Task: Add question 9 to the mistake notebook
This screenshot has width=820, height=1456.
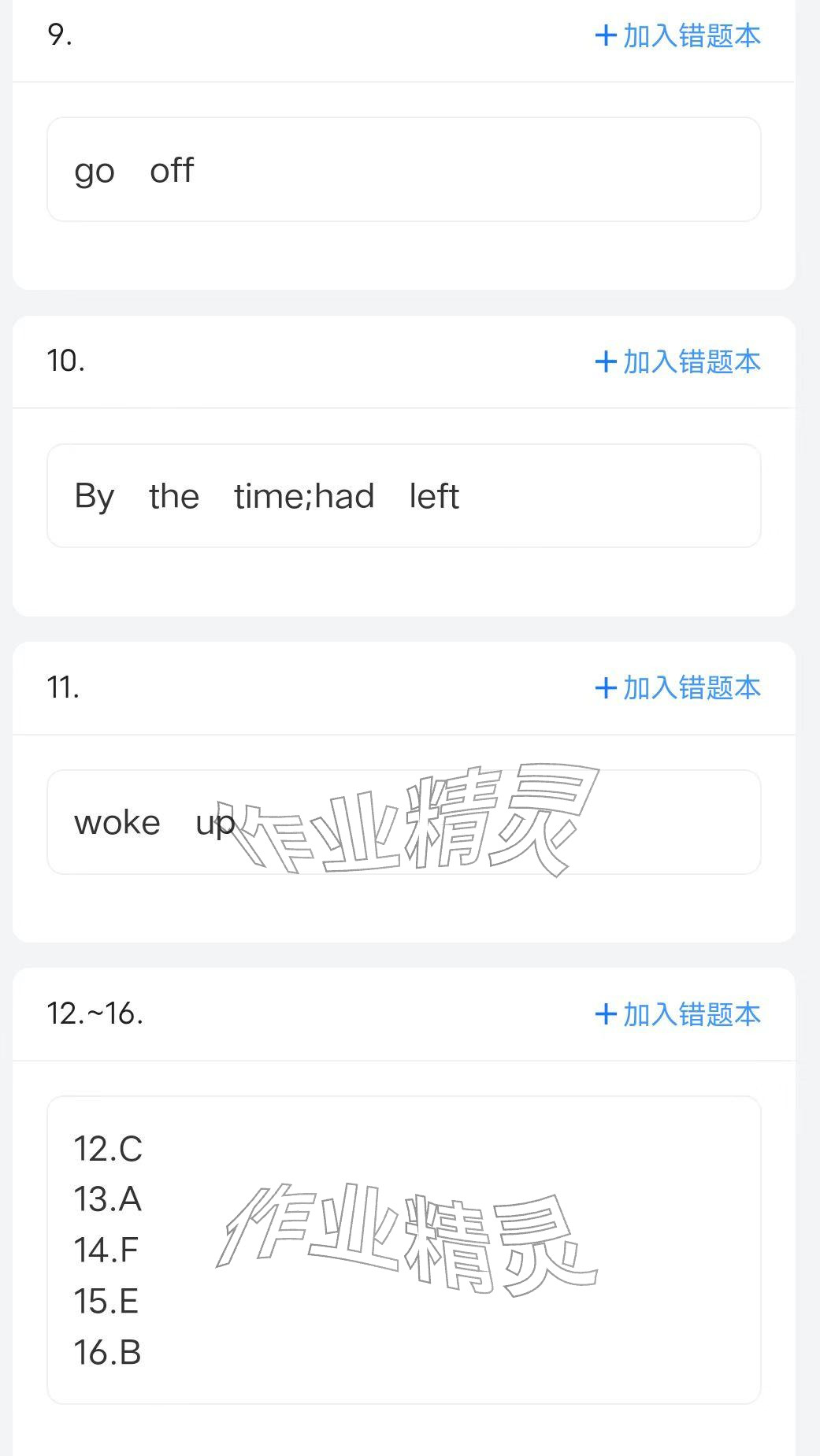Action: [x=677, y=35]
